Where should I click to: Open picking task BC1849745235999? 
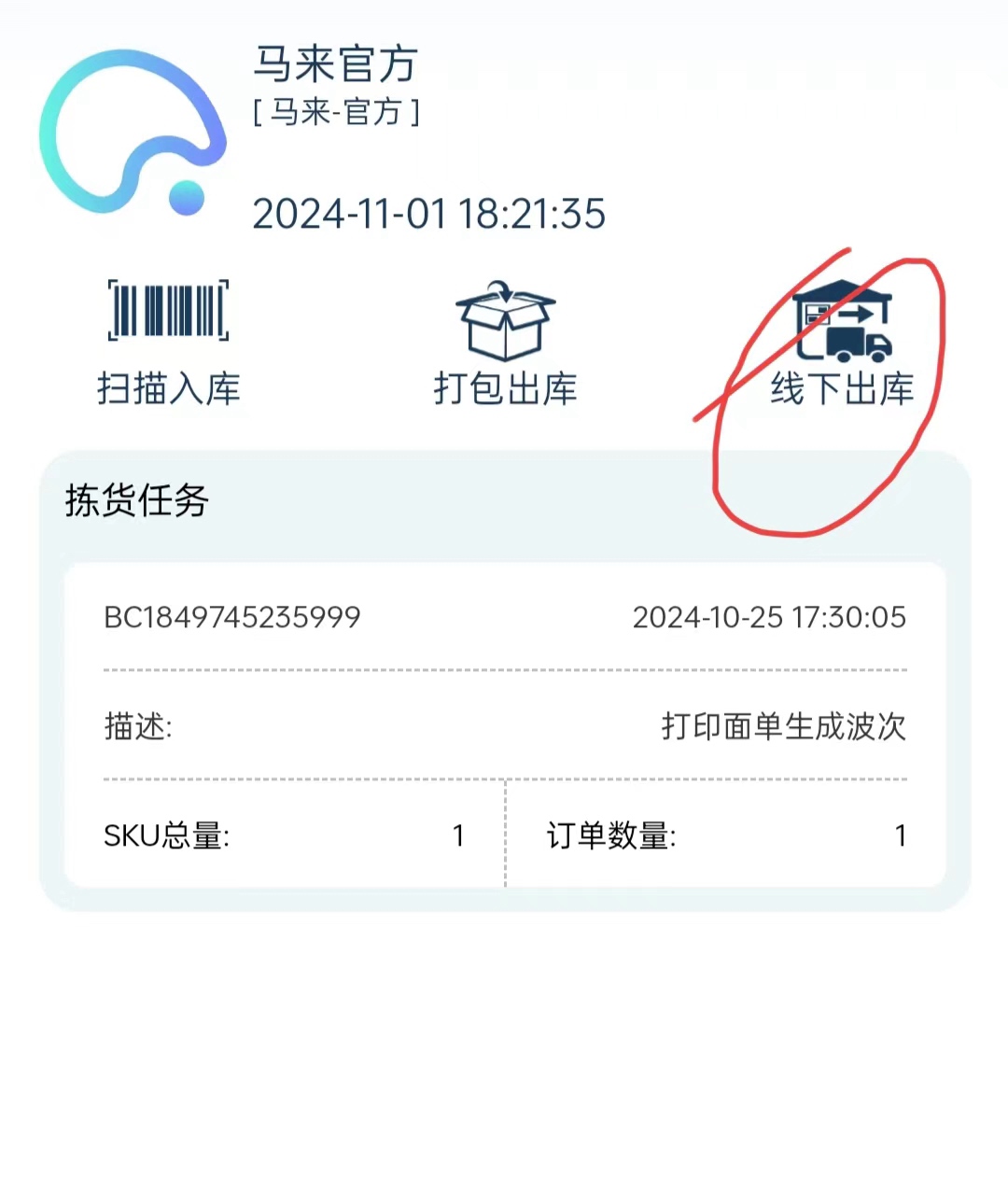pos(505,723)
